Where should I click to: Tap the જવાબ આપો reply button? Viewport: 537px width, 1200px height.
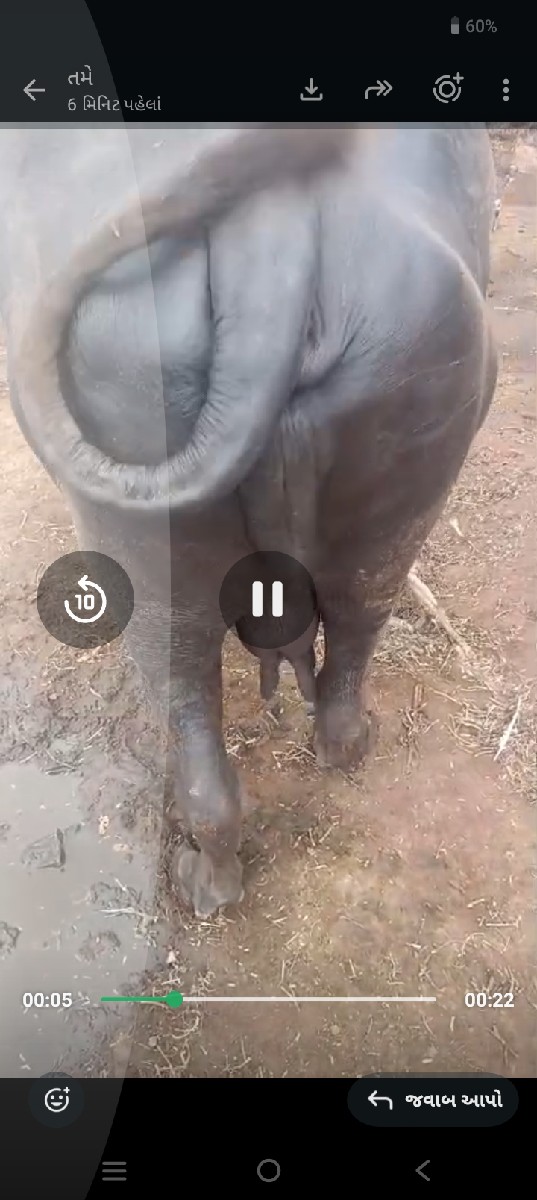pyautogui.click(x=433, y=1101)
